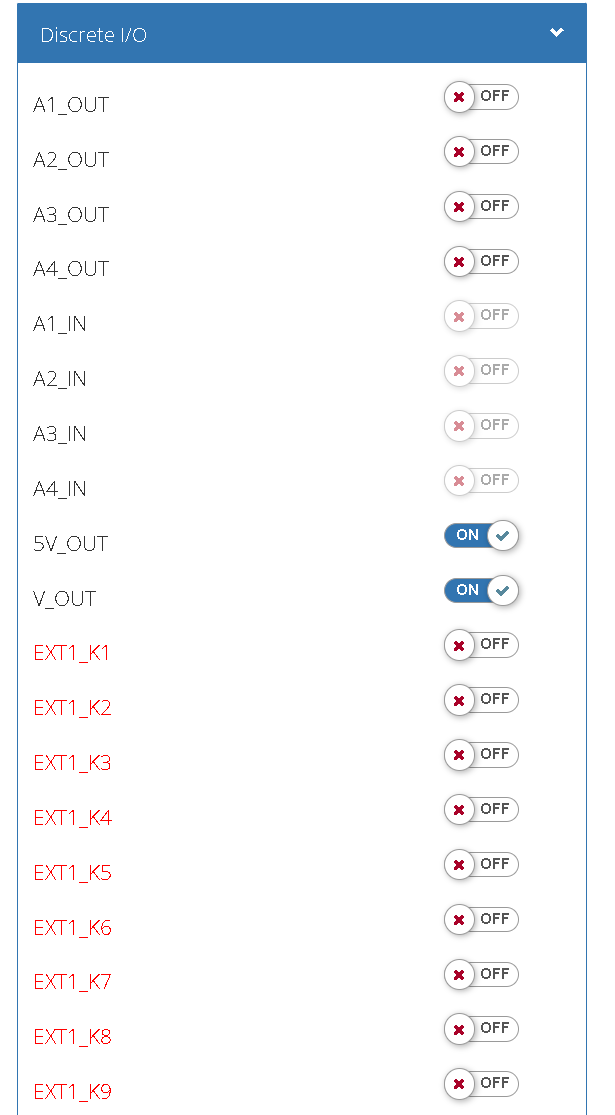Image resolution: width=615 pixels, height=1115 pixels.
Task: Enable the EXT1_K2 switch
Action: (481, 700)
